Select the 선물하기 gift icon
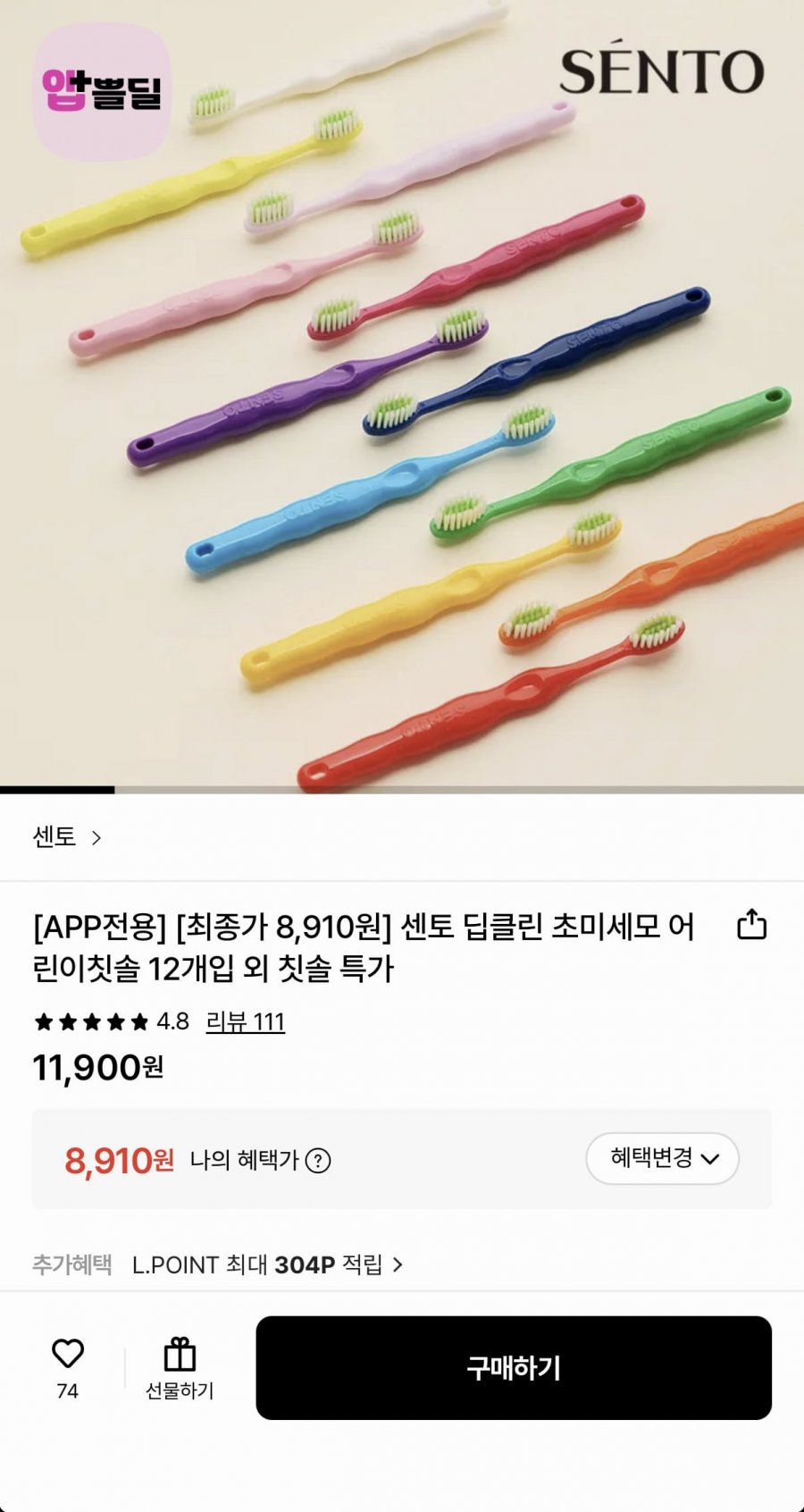804x1512 pixels. pos(181,1354)
